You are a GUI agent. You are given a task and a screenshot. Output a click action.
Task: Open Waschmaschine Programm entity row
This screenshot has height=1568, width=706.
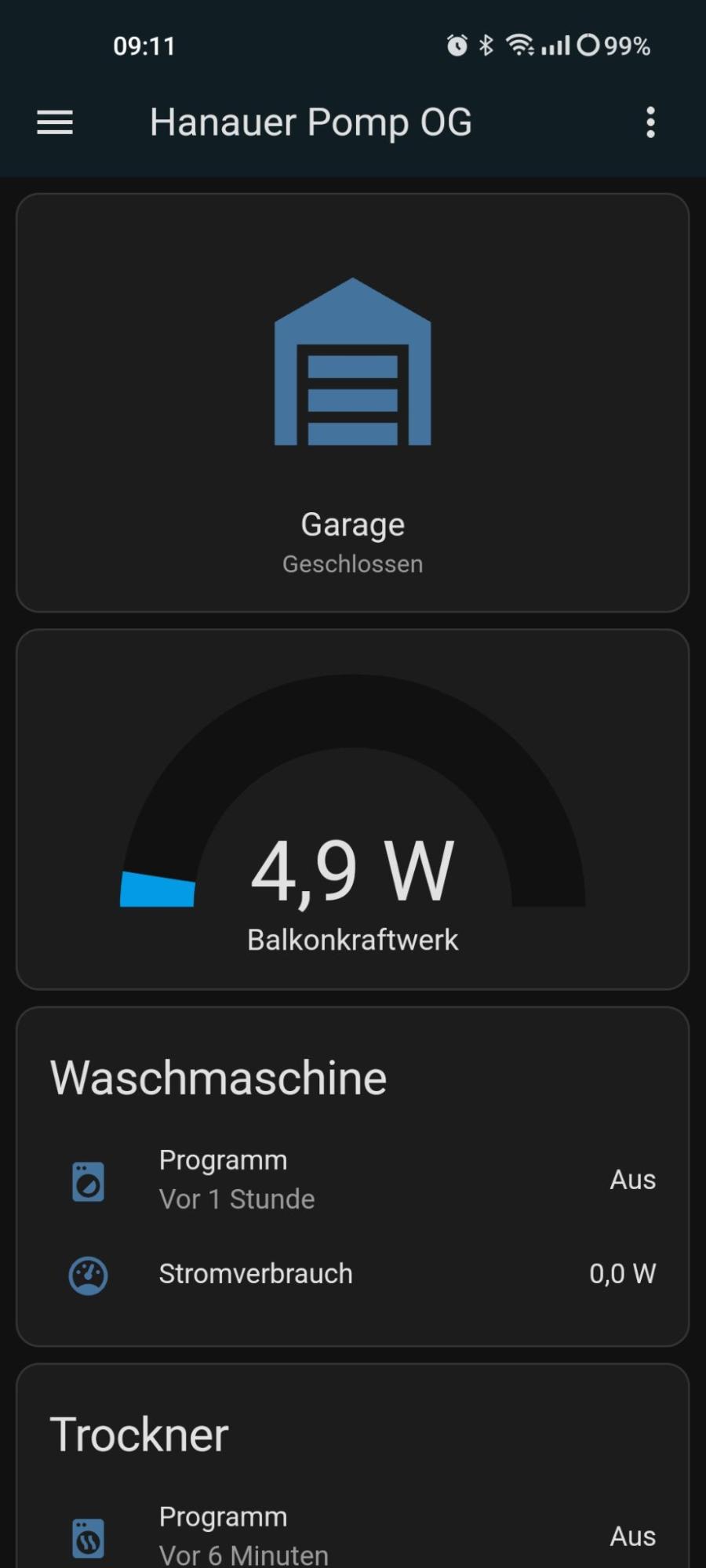[352, 1180]
